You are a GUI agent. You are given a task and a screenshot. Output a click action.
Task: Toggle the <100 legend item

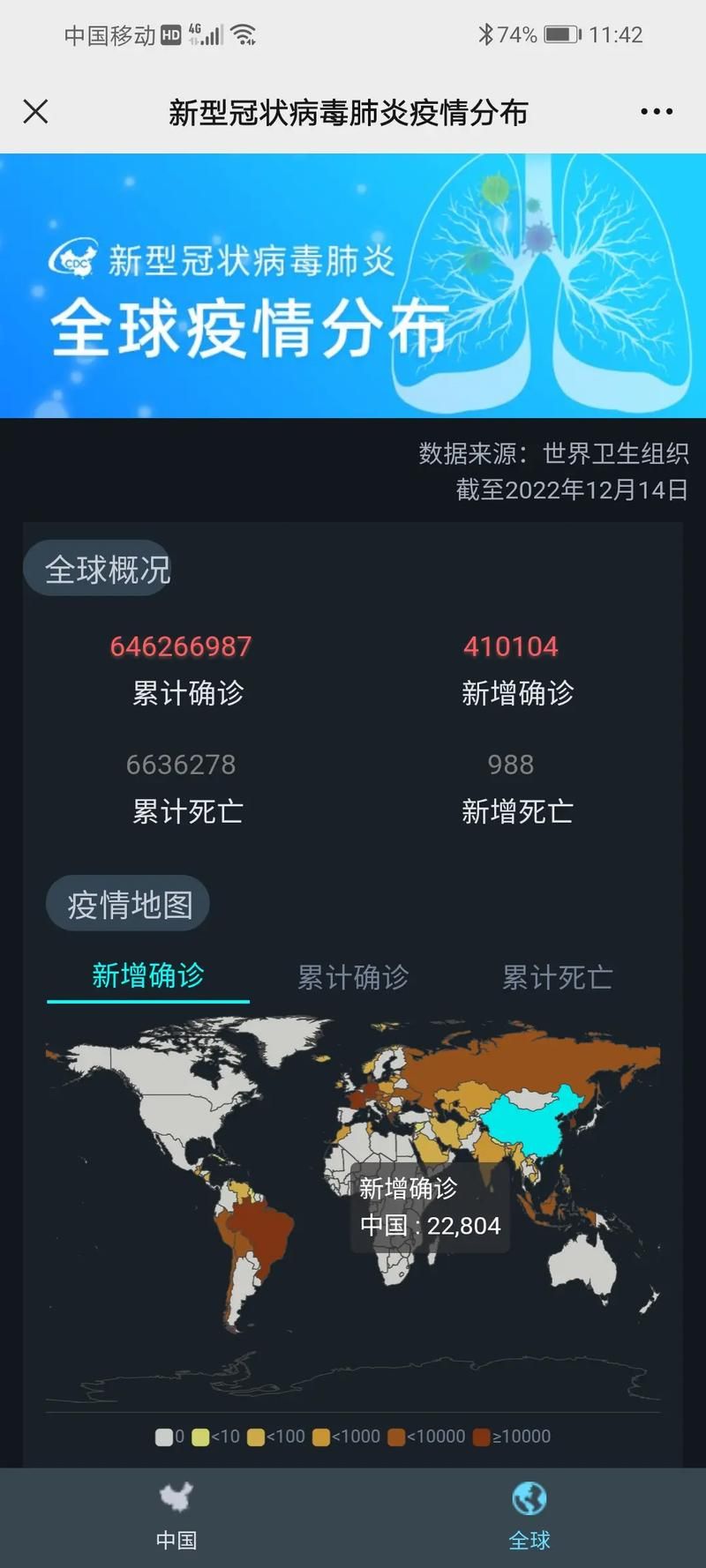coord(275,1437)
